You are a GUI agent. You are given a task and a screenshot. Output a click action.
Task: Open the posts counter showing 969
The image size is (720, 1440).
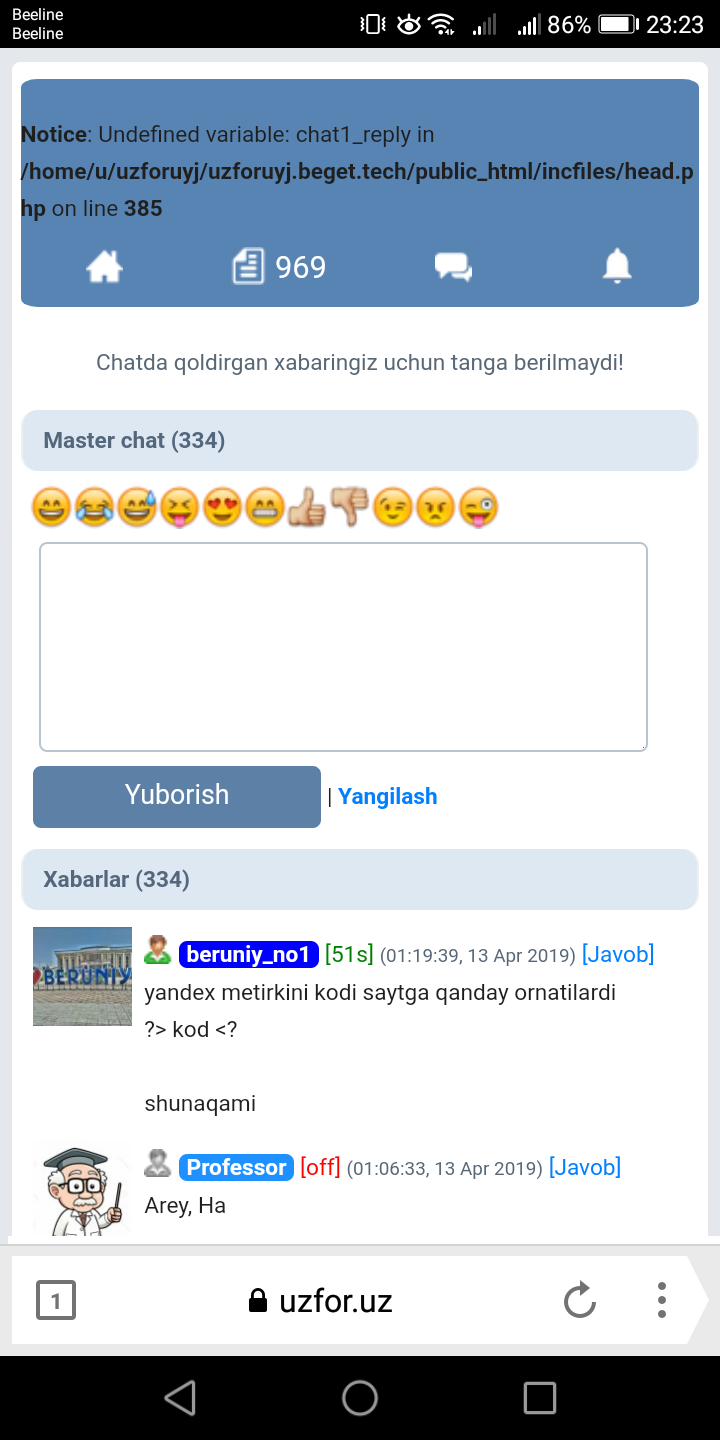coord(279,267)
